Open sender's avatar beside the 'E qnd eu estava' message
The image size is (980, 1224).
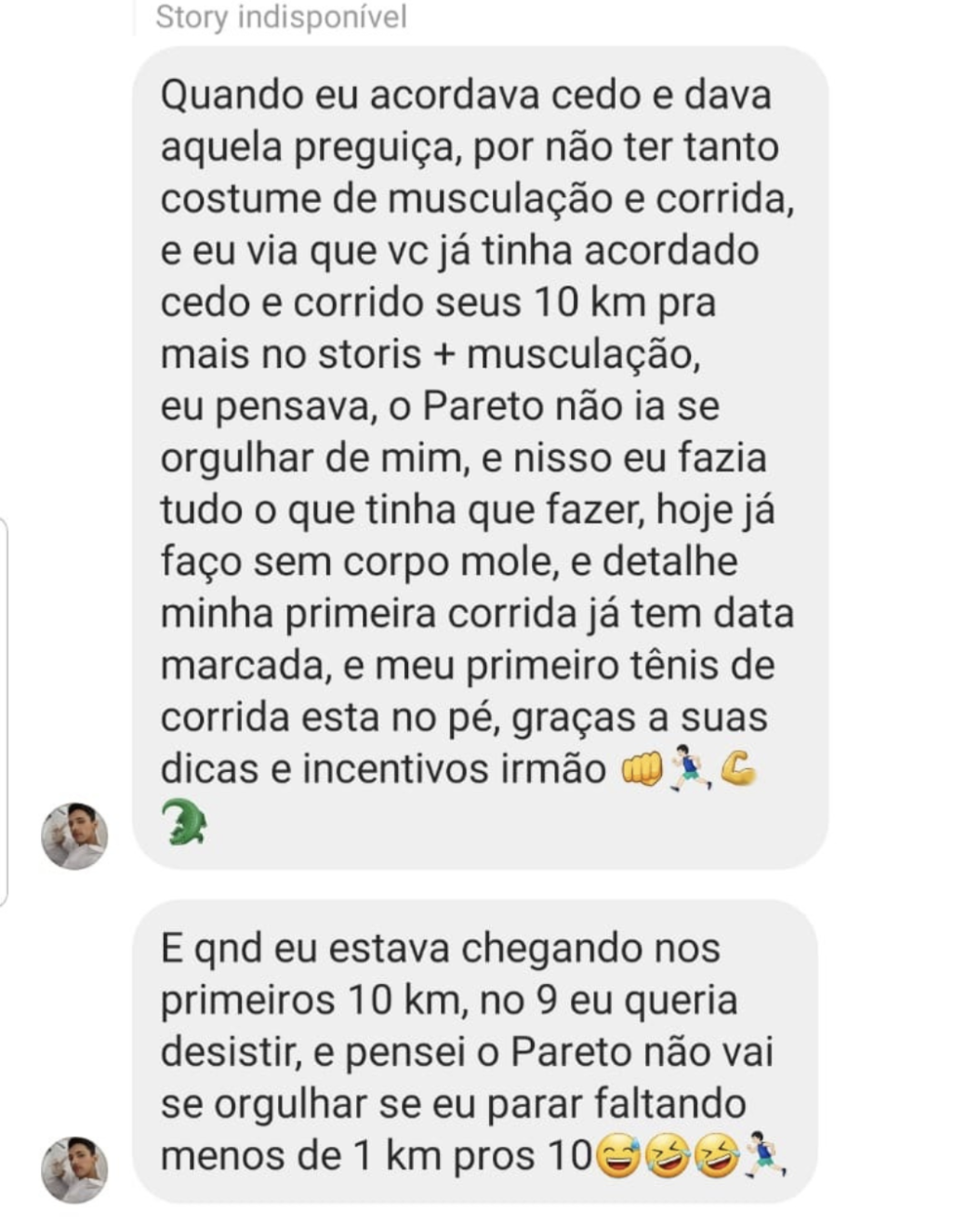(74, 1168)
